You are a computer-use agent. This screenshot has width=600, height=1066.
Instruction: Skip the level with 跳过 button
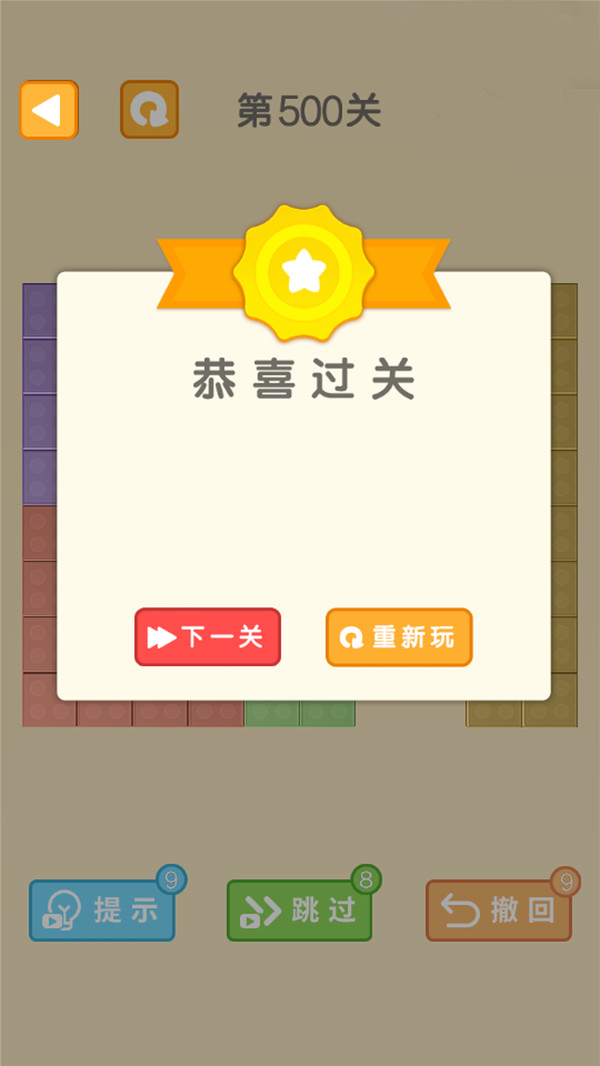[299, 910]
